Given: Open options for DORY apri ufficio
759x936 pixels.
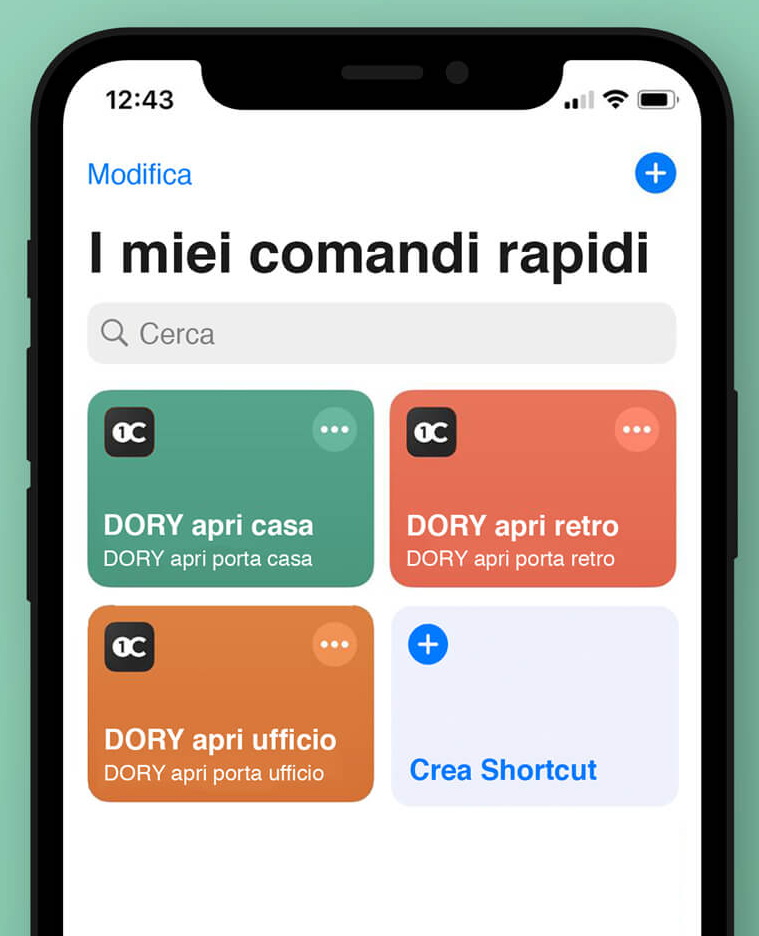Looking at the screenshot, I should click(x=334, y=645).
